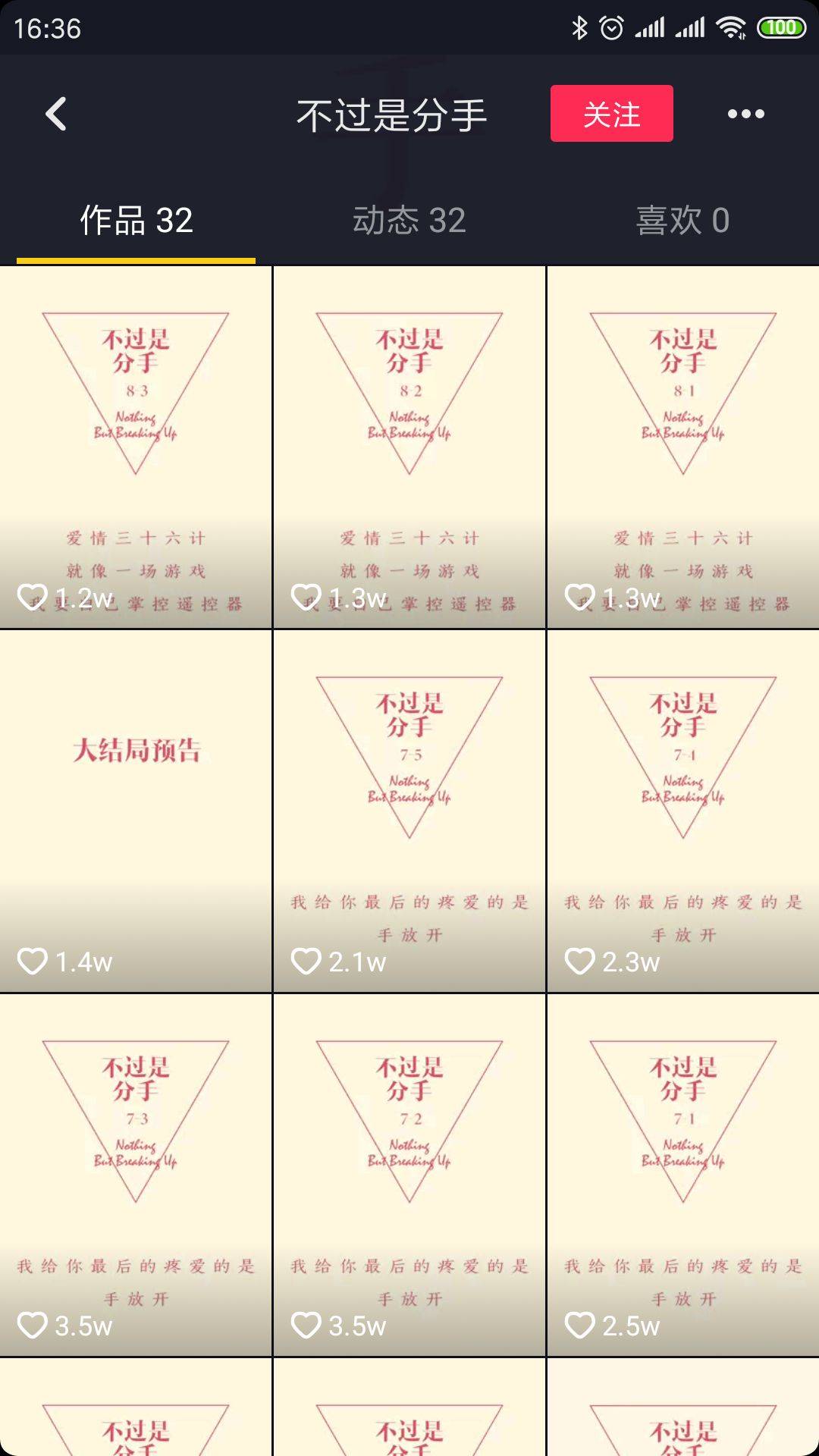Open episode 8-2 video
The width and height of the screenshot is (819, 1456).
click(x=409, y=447)
